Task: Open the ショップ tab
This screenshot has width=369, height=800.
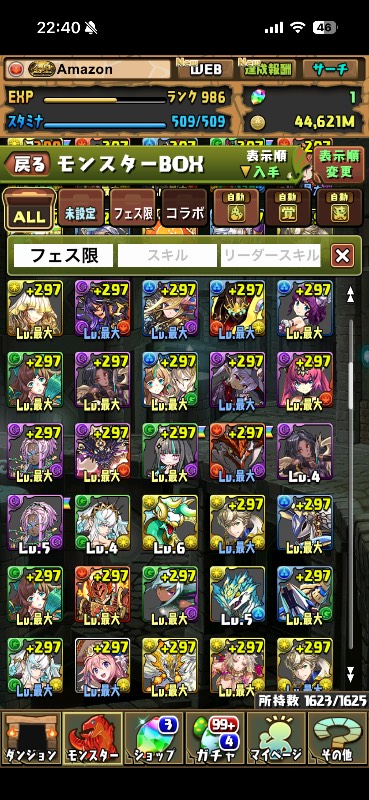Action: 153,738
